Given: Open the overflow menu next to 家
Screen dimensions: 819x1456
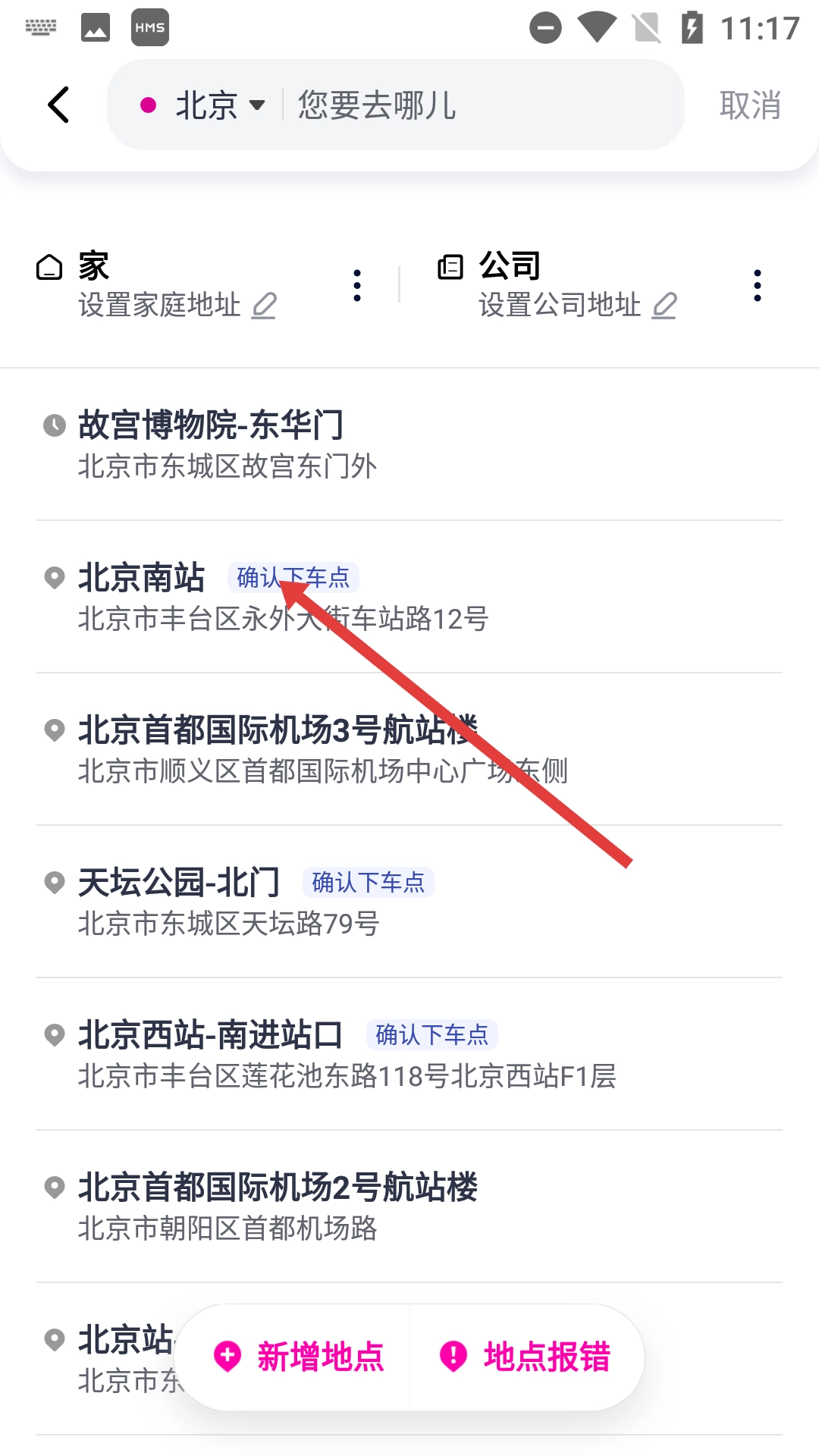Looking at the screenshot, I should coord(356,285).
